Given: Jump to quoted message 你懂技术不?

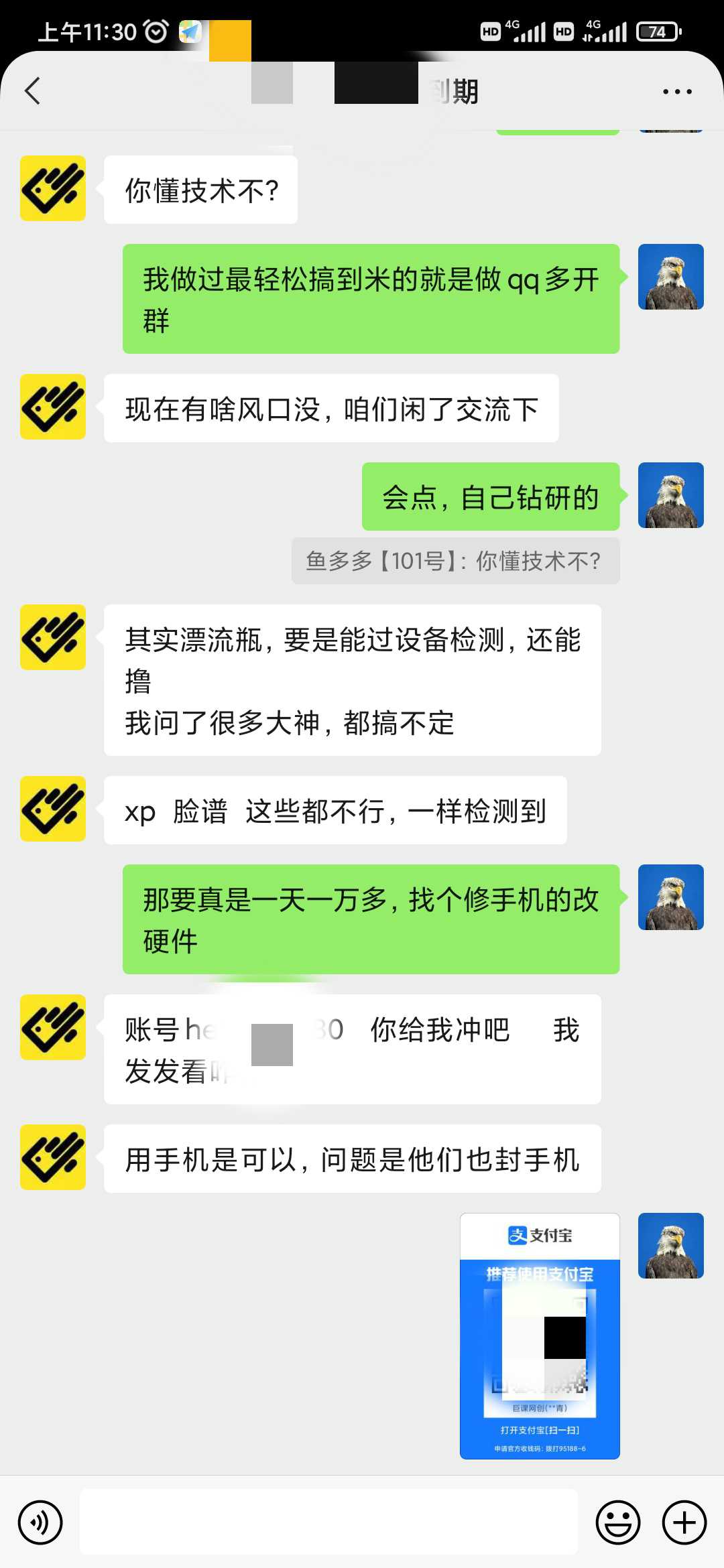Looking at the screenshot, I should 455,561.
